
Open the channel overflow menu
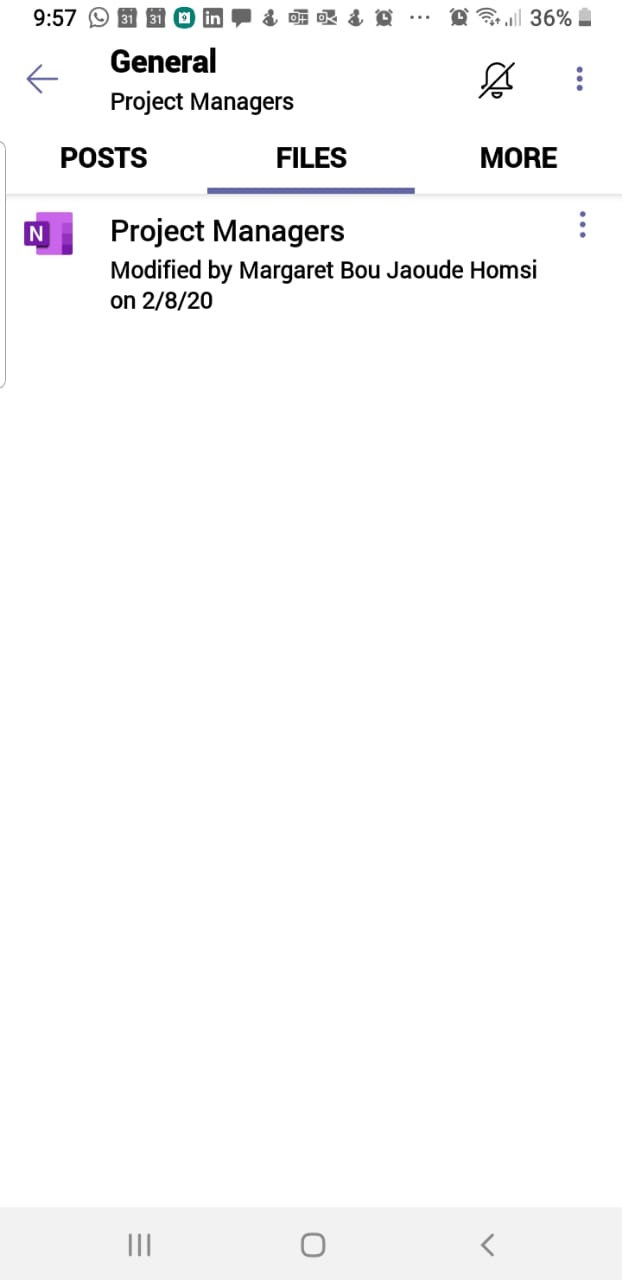(580, 80)
